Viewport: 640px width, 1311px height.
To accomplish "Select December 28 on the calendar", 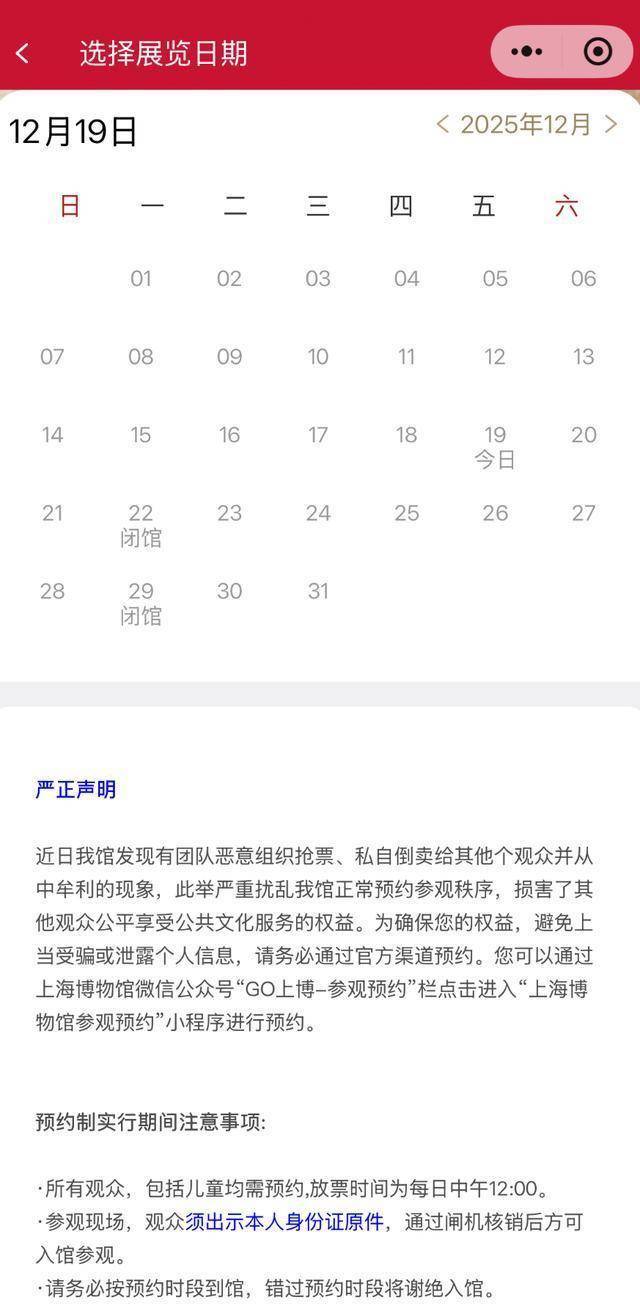I will click(x=52, y=591).
